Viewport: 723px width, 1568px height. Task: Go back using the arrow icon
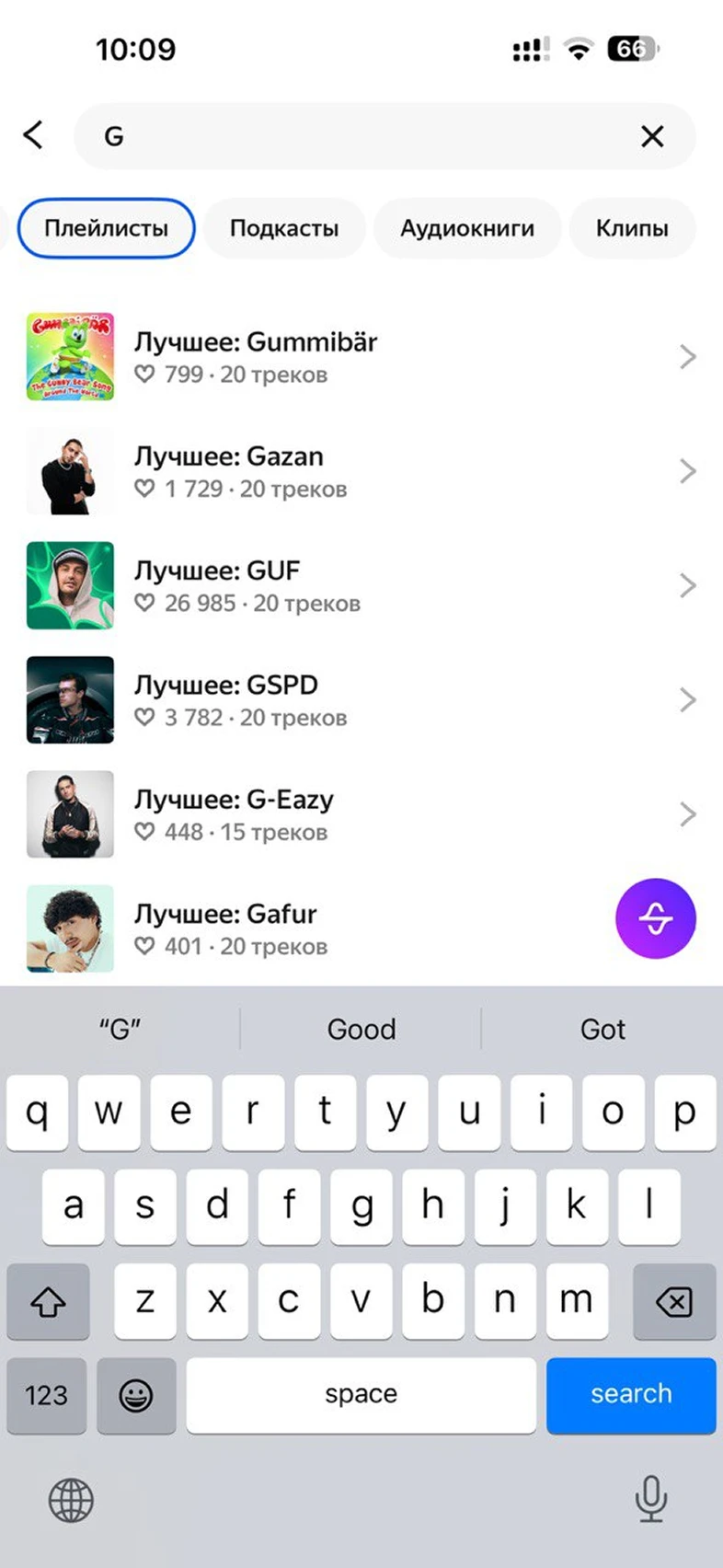click(x=33, y=135)
